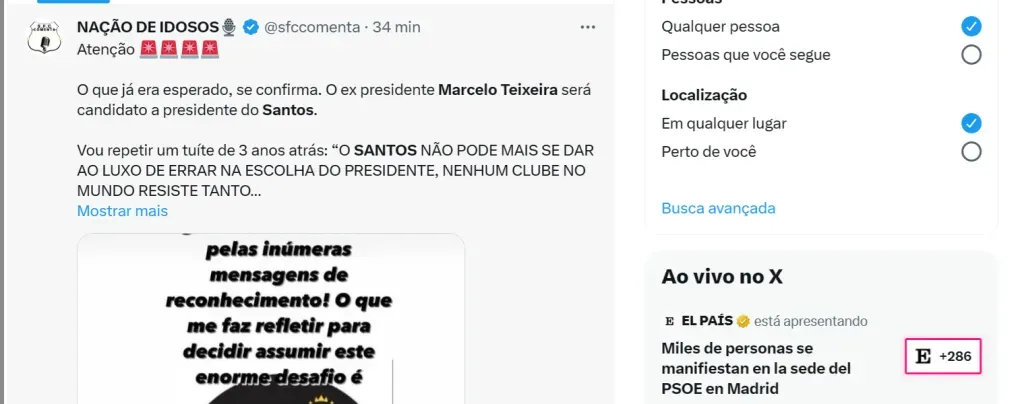Tap the +286 listeners badge
This screenshot has height=404, width=1024.
pos(943,357)
